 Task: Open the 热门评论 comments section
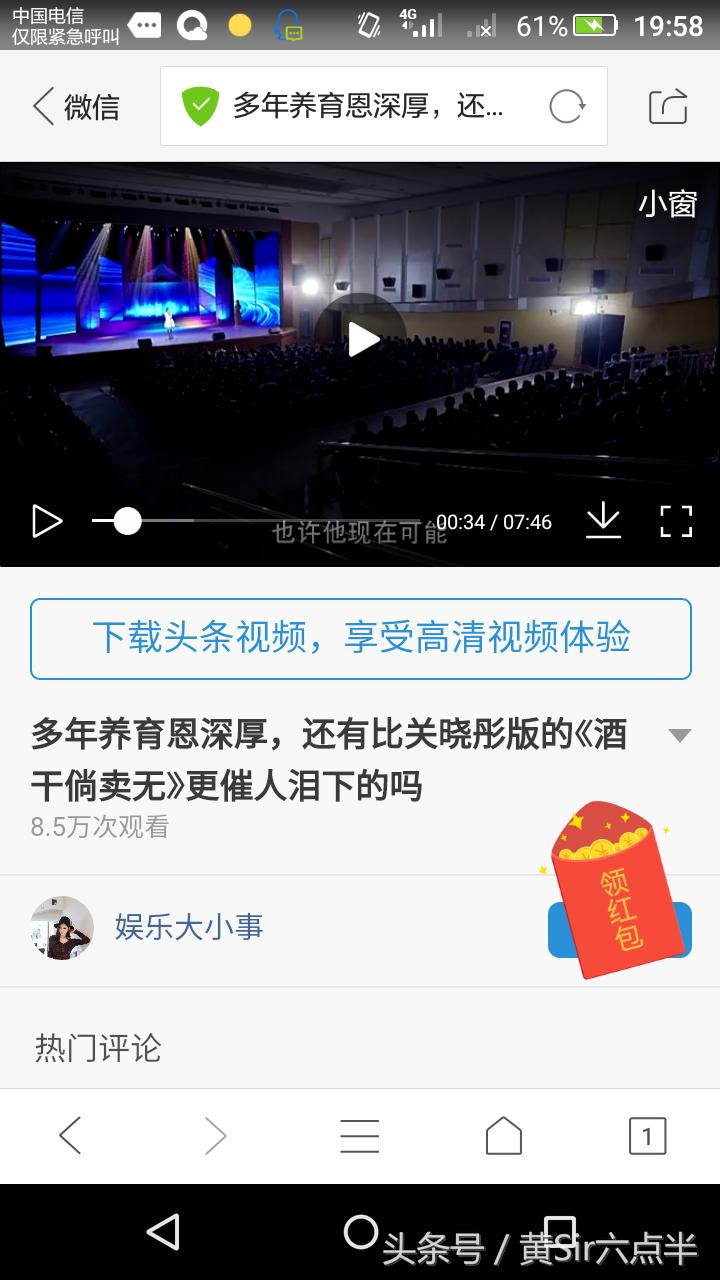point(96,1050)
